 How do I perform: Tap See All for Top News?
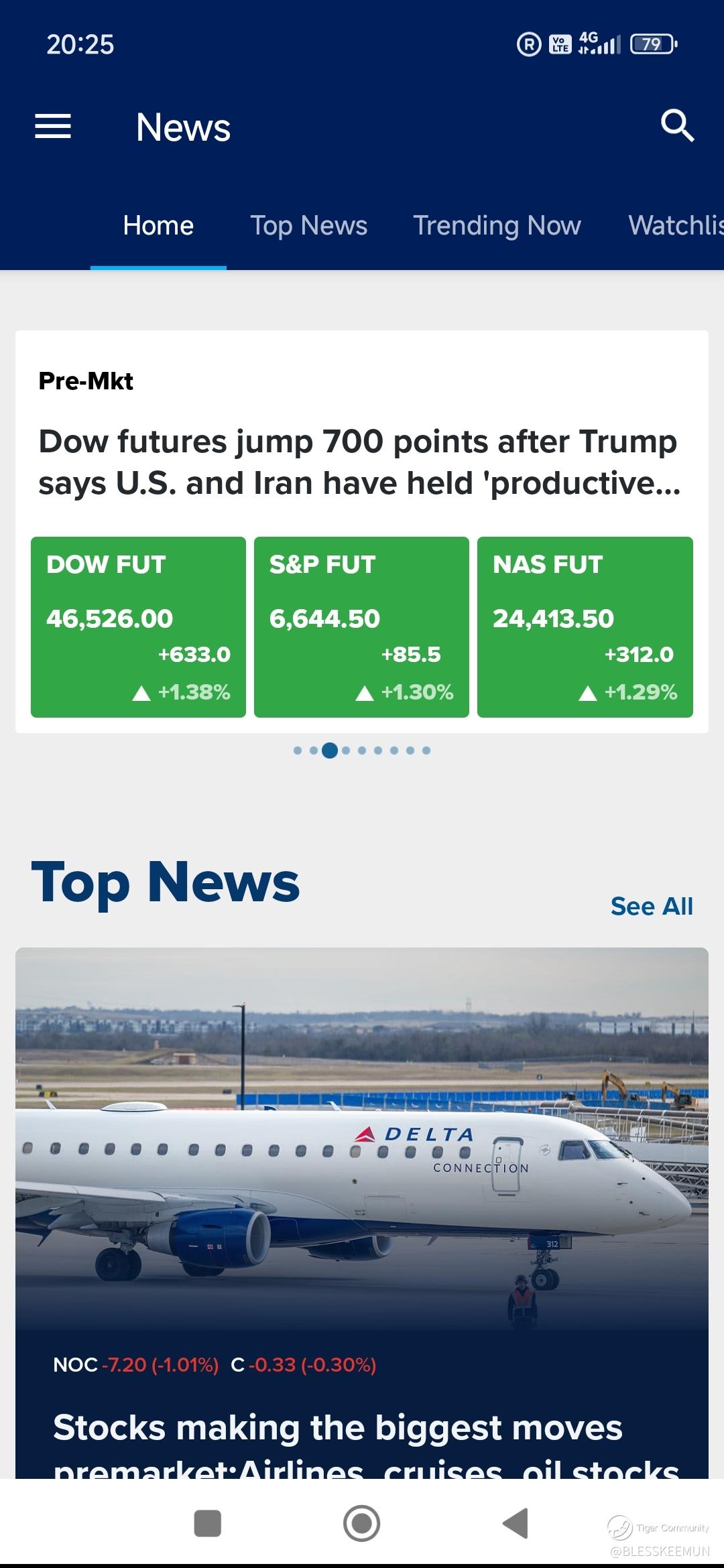652,906
